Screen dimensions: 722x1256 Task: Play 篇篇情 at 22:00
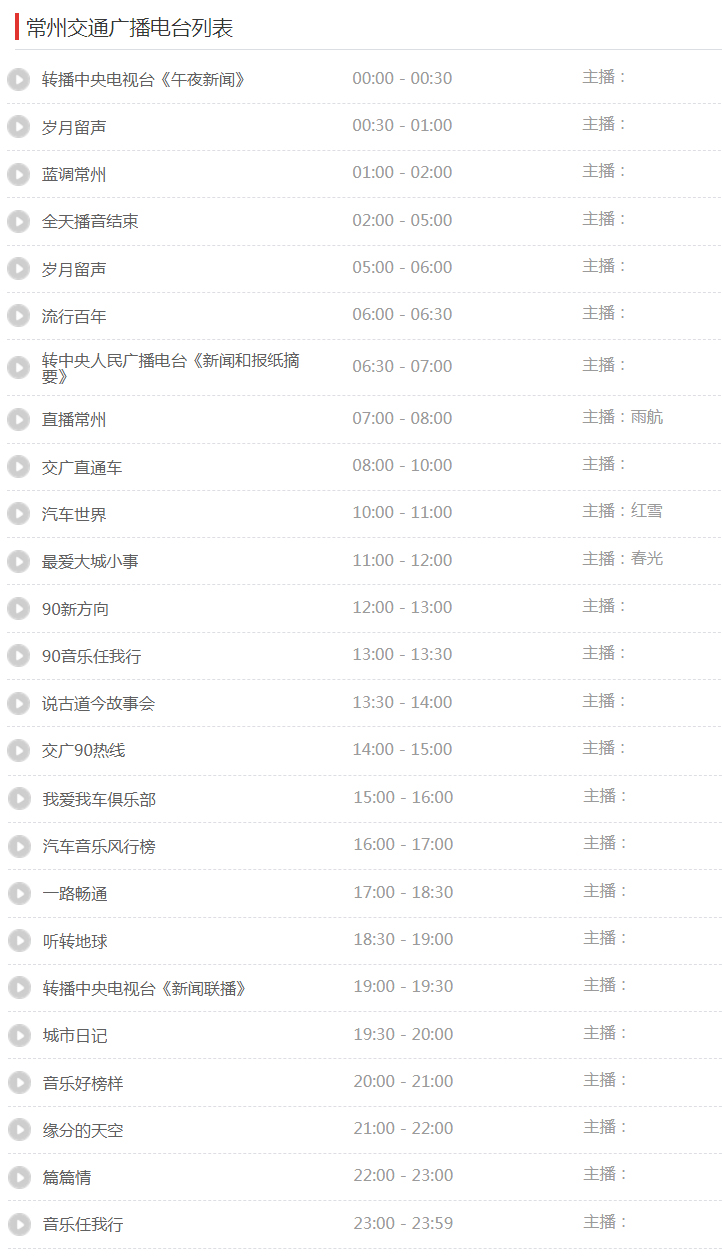[x=19, y=1177]
